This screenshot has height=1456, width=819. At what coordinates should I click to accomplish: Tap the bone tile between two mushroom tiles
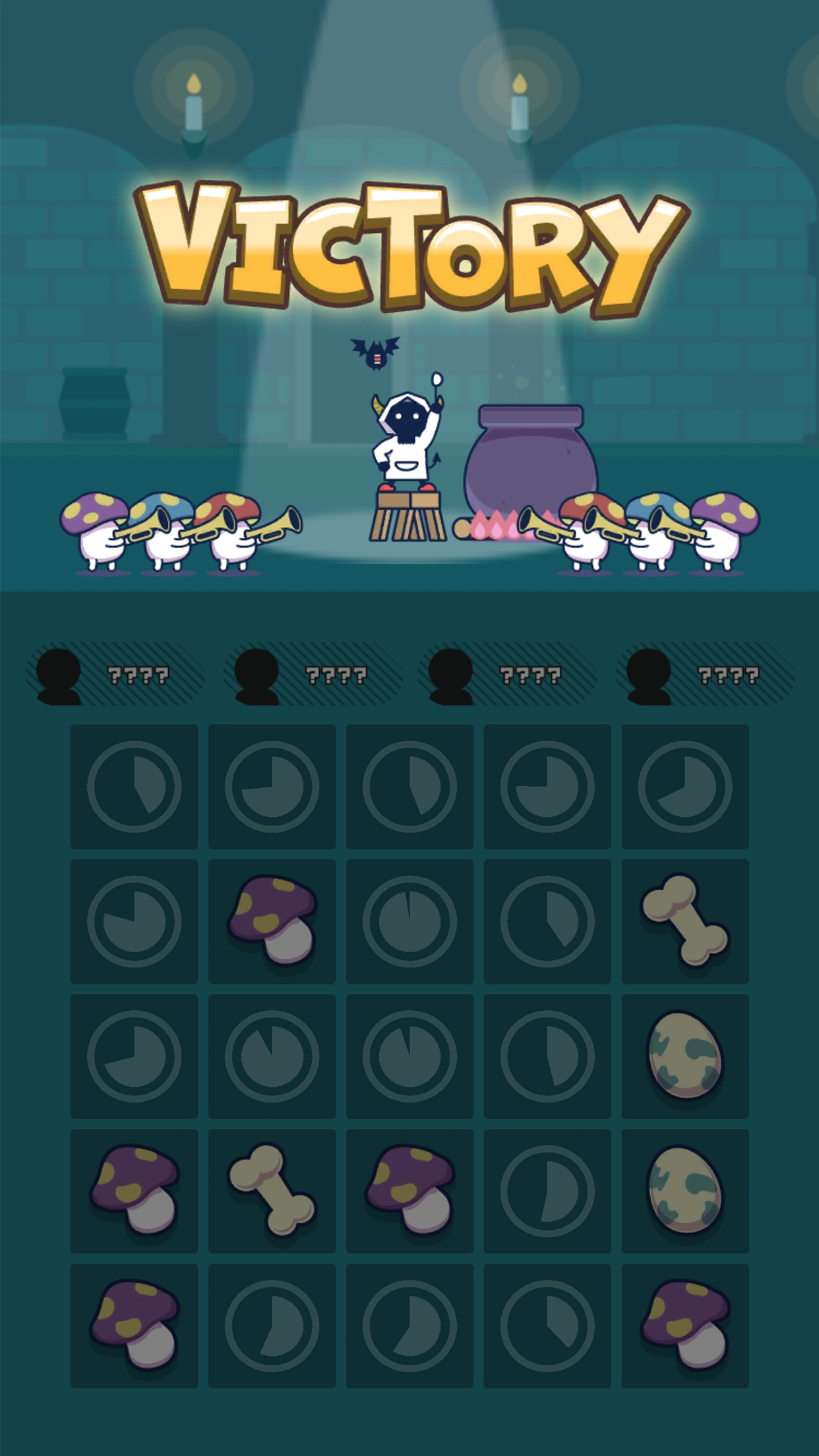click(x=272, y=1190)
